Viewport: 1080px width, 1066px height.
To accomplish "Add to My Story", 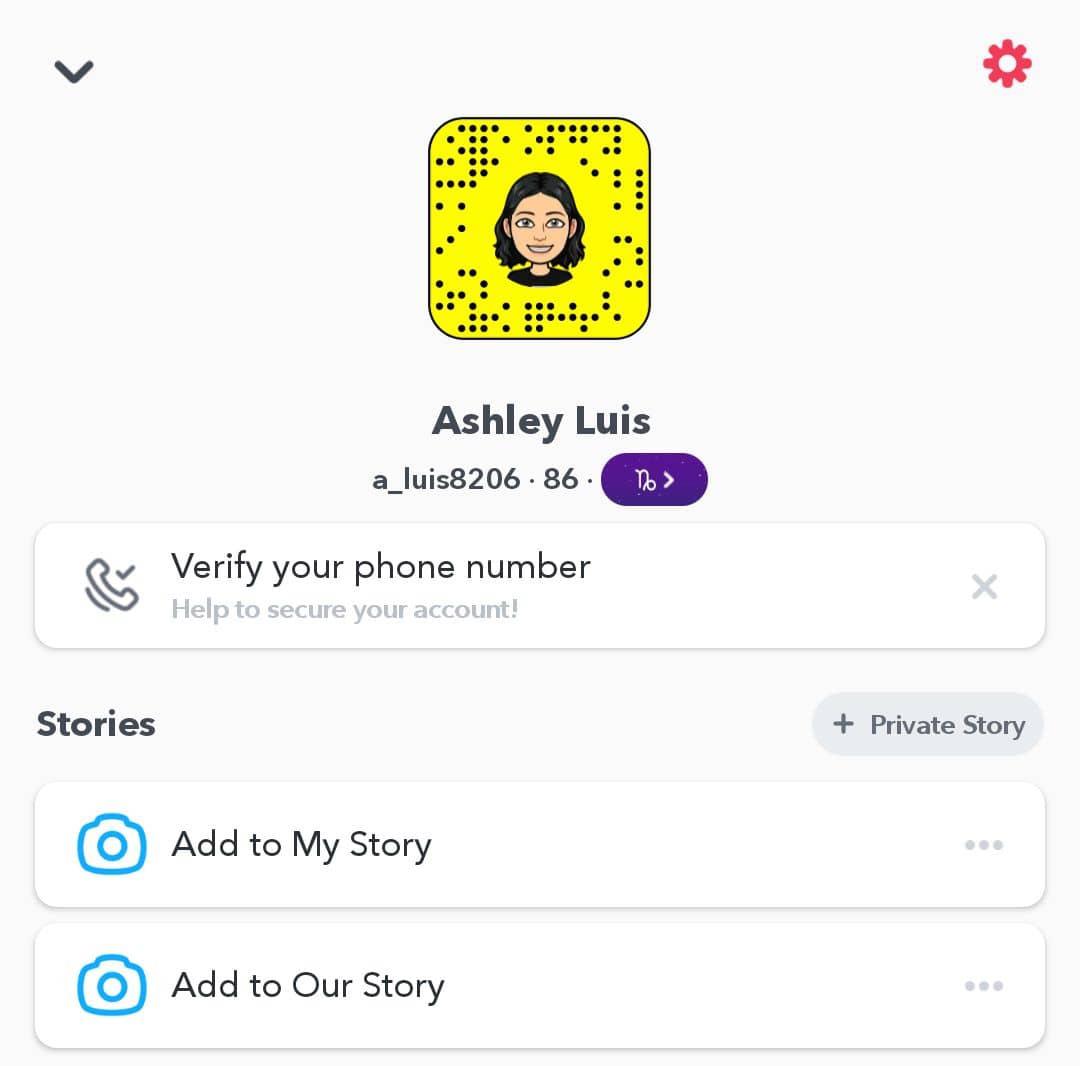I will coord(300,845).
